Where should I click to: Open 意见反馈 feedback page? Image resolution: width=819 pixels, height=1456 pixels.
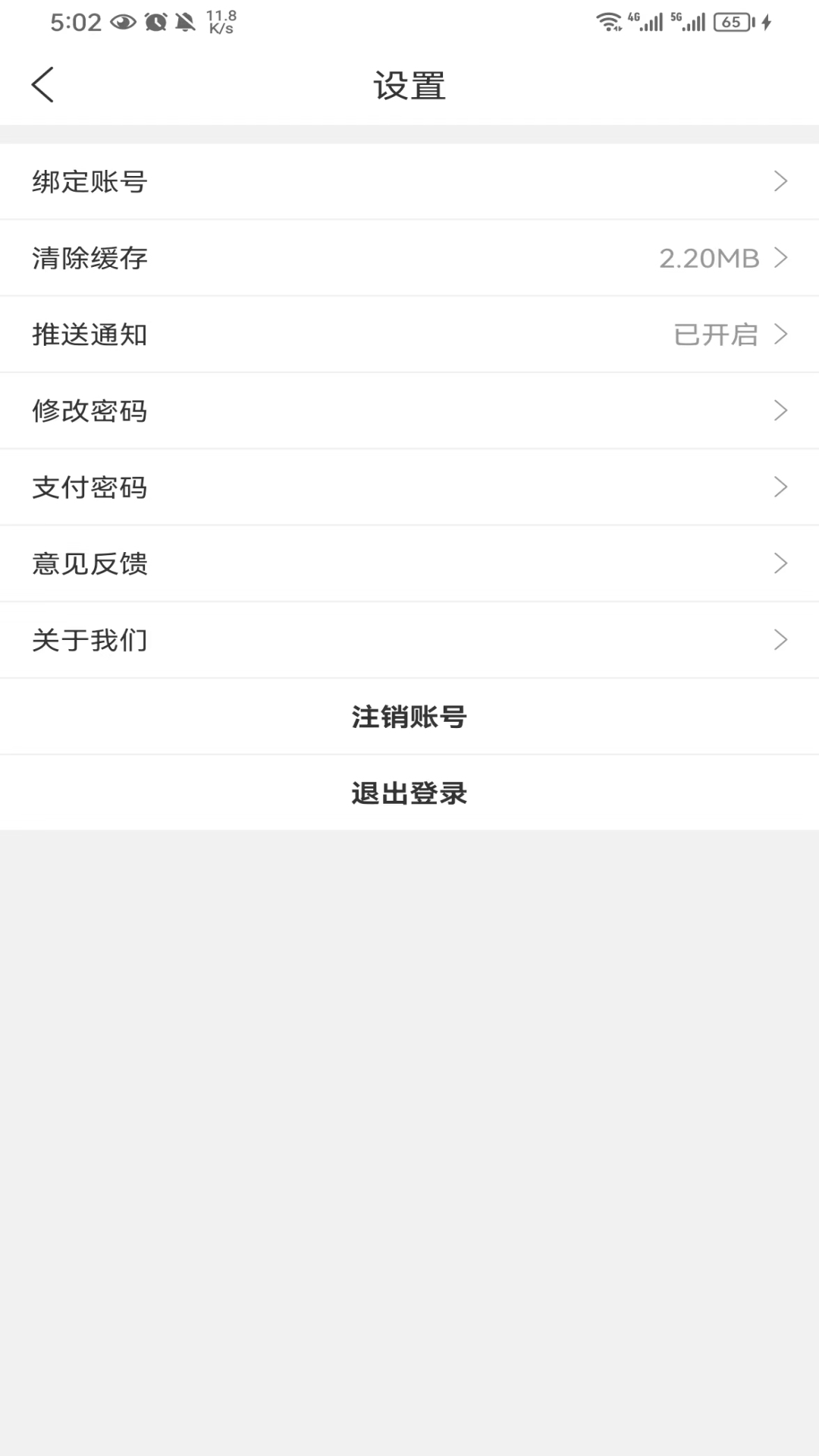click(409, 563)
